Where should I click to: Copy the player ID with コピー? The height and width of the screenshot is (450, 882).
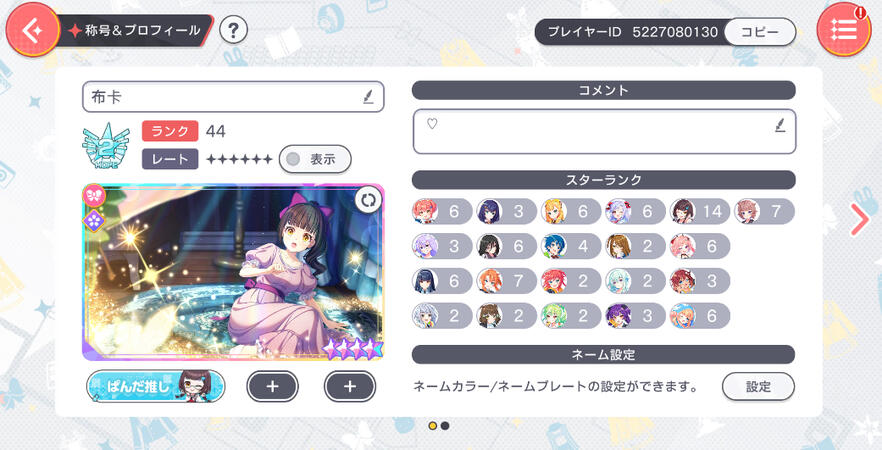tap(760, 32)
